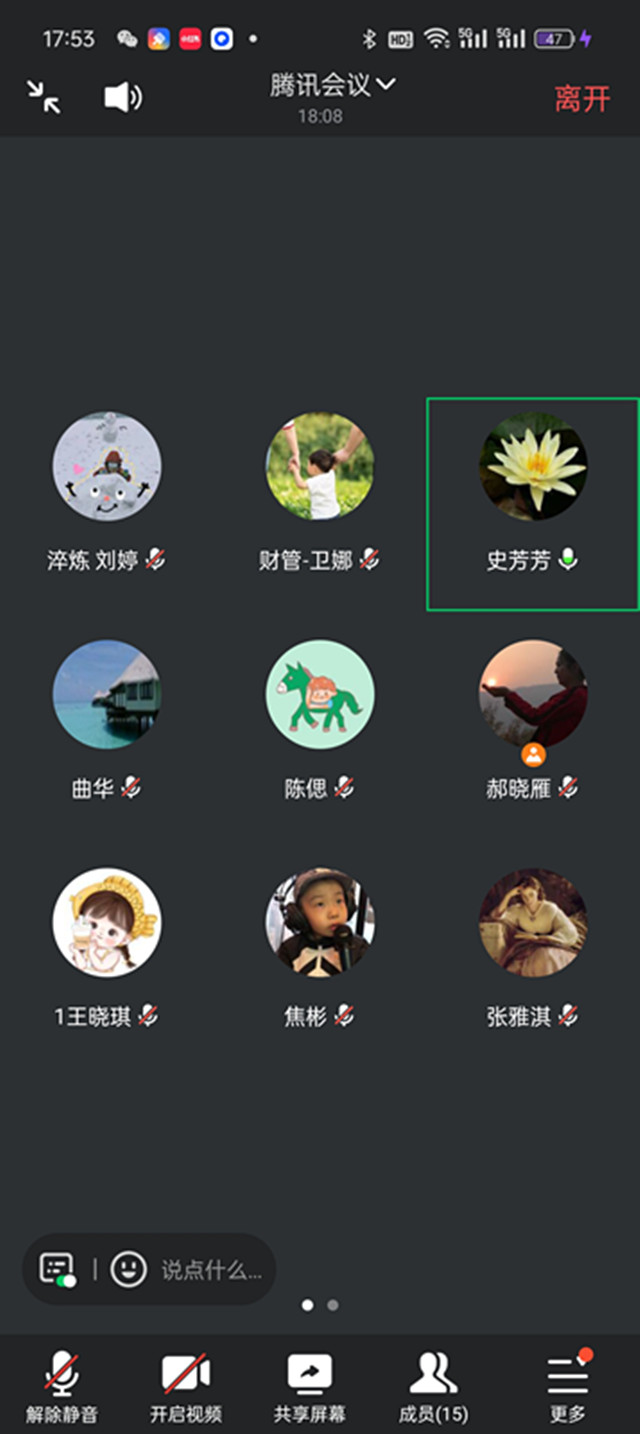Unmute microphone with 解除静音
The height and width of the screenshot is (1434, 640).
pos(62,1387)
